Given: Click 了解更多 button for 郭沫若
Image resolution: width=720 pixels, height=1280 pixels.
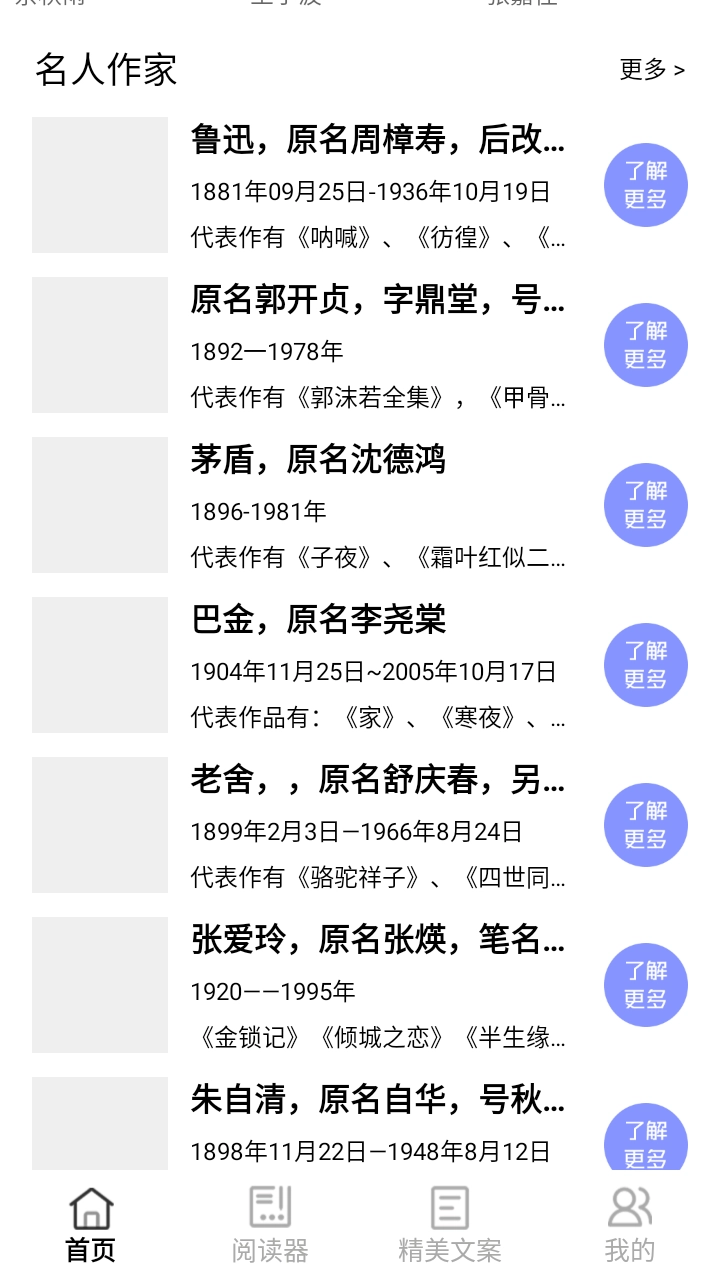Looking at the screenshot, I should coord(645,345).
